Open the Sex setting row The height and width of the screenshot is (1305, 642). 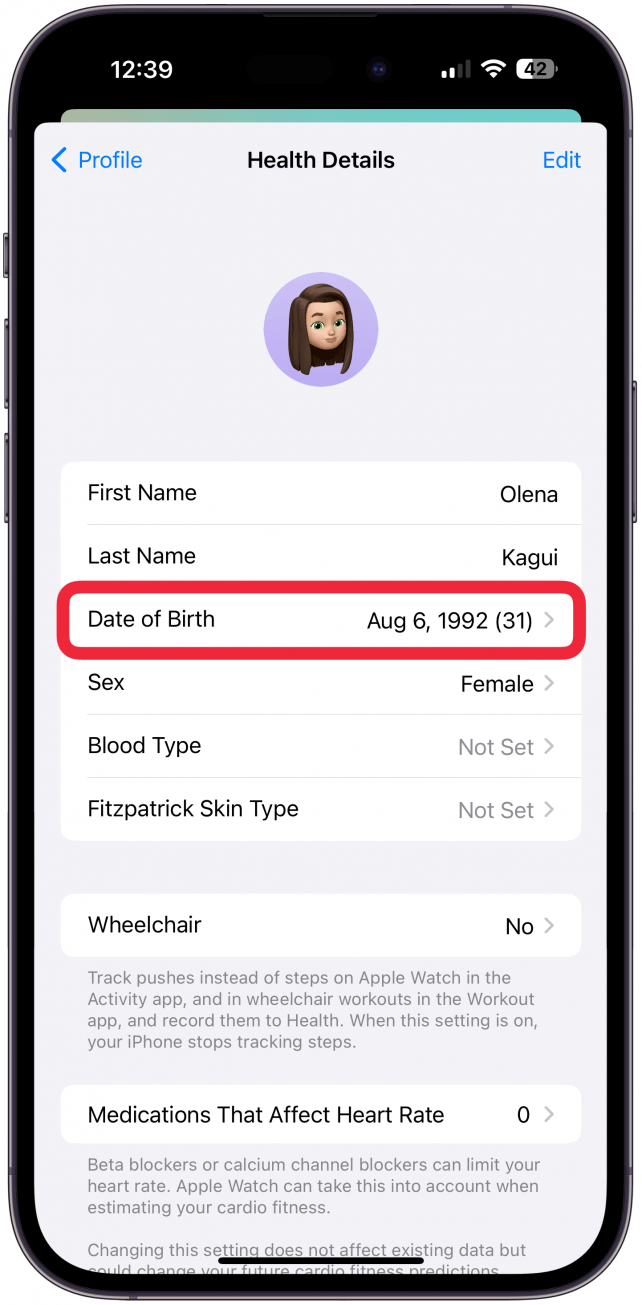click(x=320, y=684)
